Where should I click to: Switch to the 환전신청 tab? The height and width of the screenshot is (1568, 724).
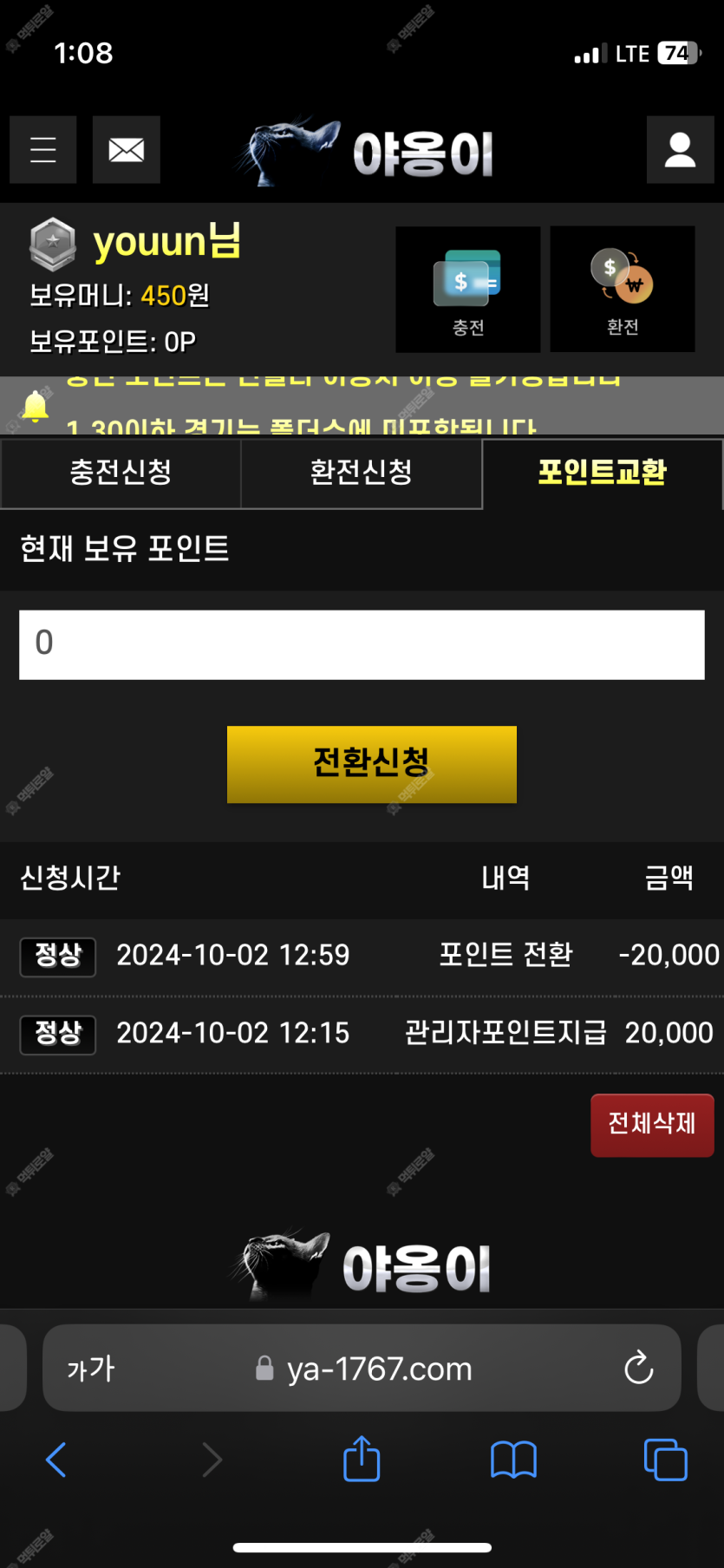pos(362,473)
